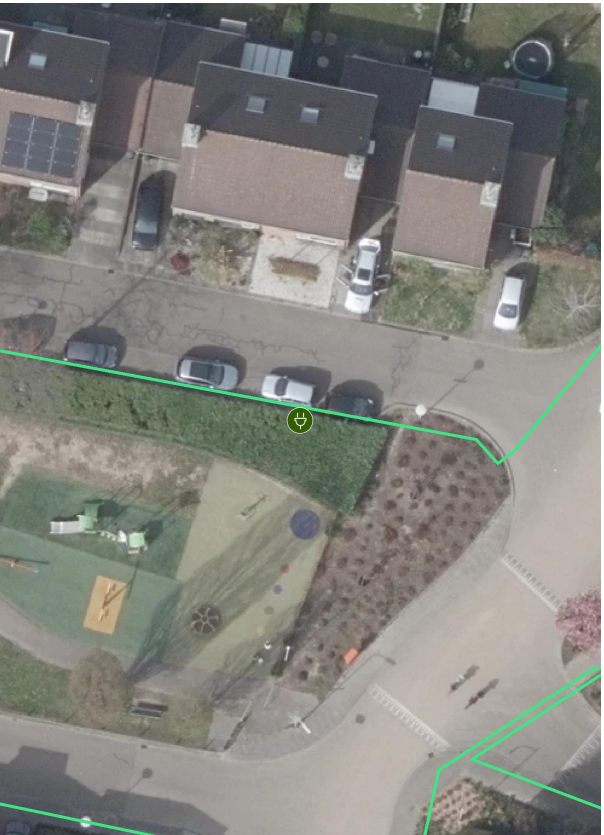Screen dimensions: 604x835
Task: Tap the charging station plug marker
Action: pos(299,420)
